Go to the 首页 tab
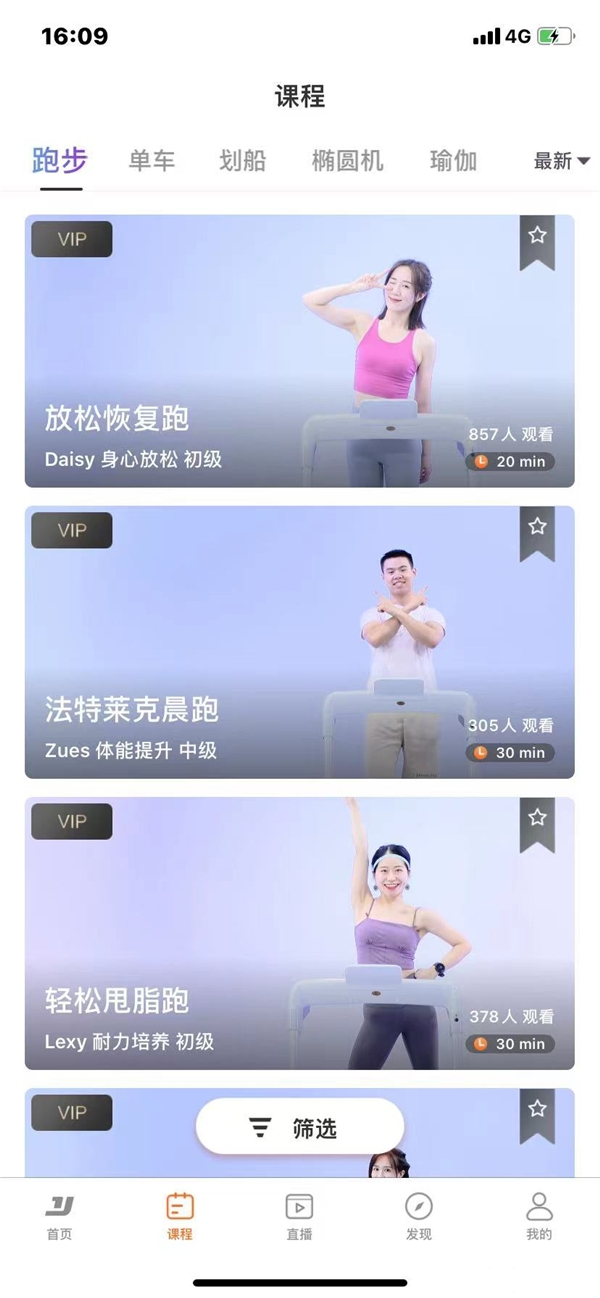This screenshot has height=1298, width=600. [60, 1216]
